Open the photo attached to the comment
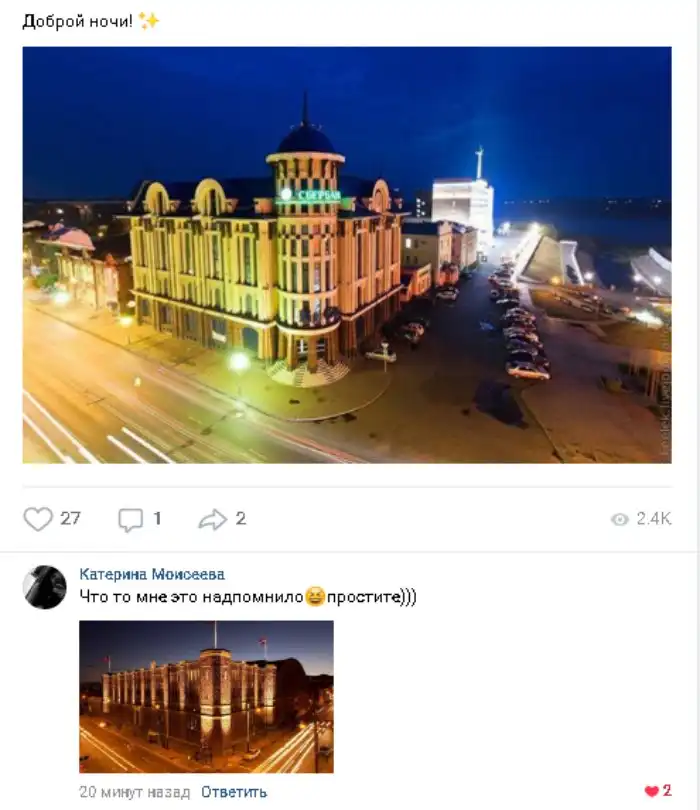 (206, 696)
